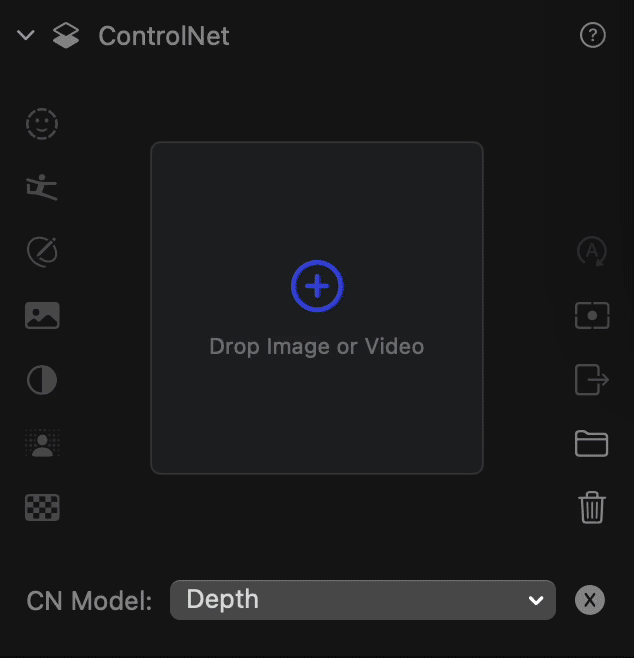This screenshot has width=634, height=658.
Task: Select the checkerboard tile preprocessor
Action: (x=42, y=508)
